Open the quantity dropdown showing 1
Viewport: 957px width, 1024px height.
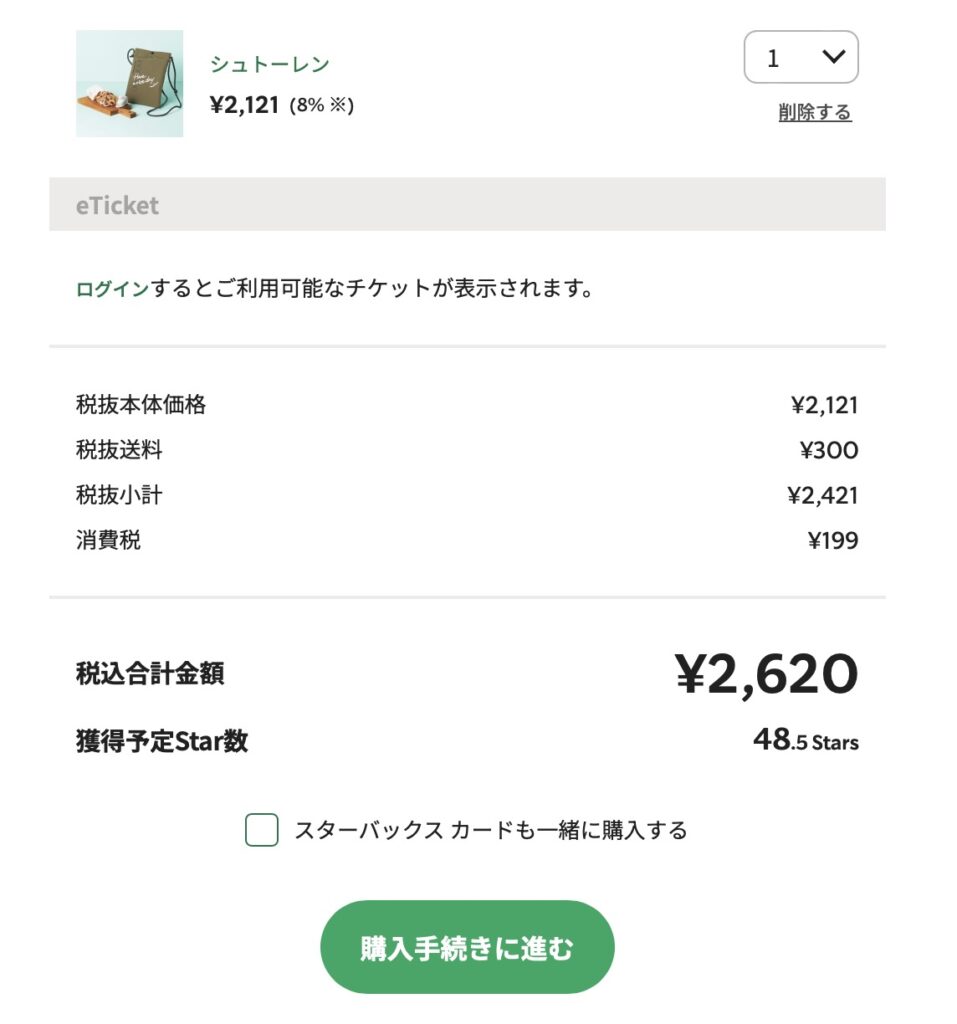click(802, 57)
